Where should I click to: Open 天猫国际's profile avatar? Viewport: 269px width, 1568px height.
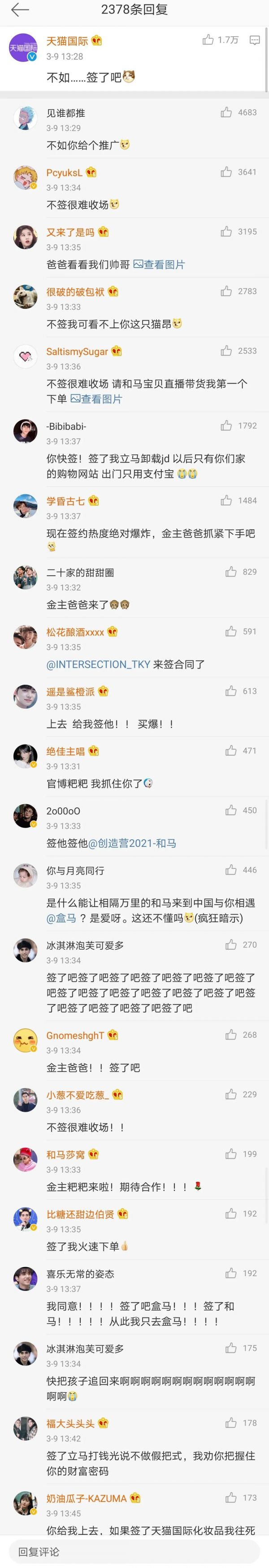(23, 48)
